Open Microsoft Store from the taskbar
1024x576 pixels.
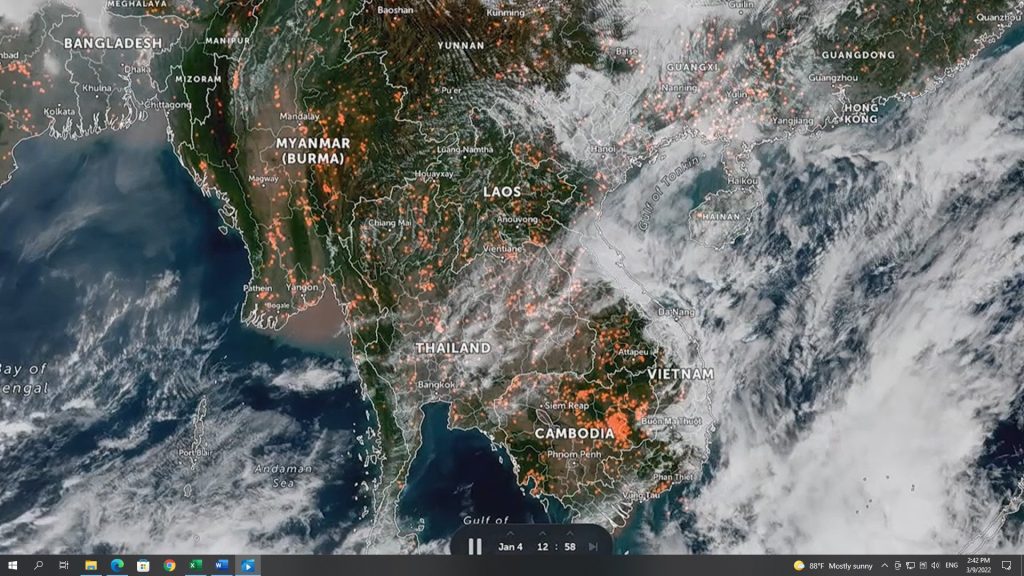(x=143, y=565)
